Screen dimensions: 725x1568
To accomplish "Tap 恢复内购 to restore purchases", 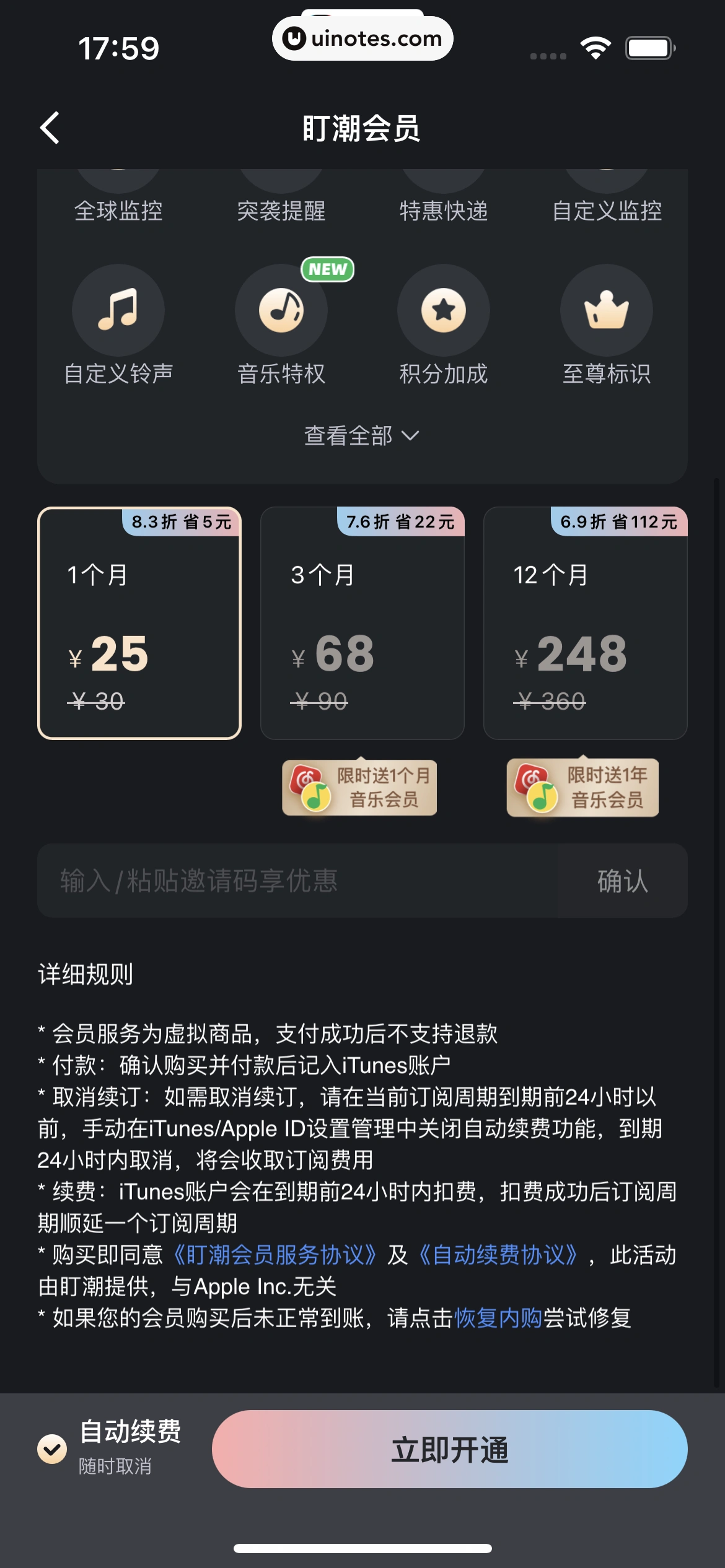I will point(499,1318).
